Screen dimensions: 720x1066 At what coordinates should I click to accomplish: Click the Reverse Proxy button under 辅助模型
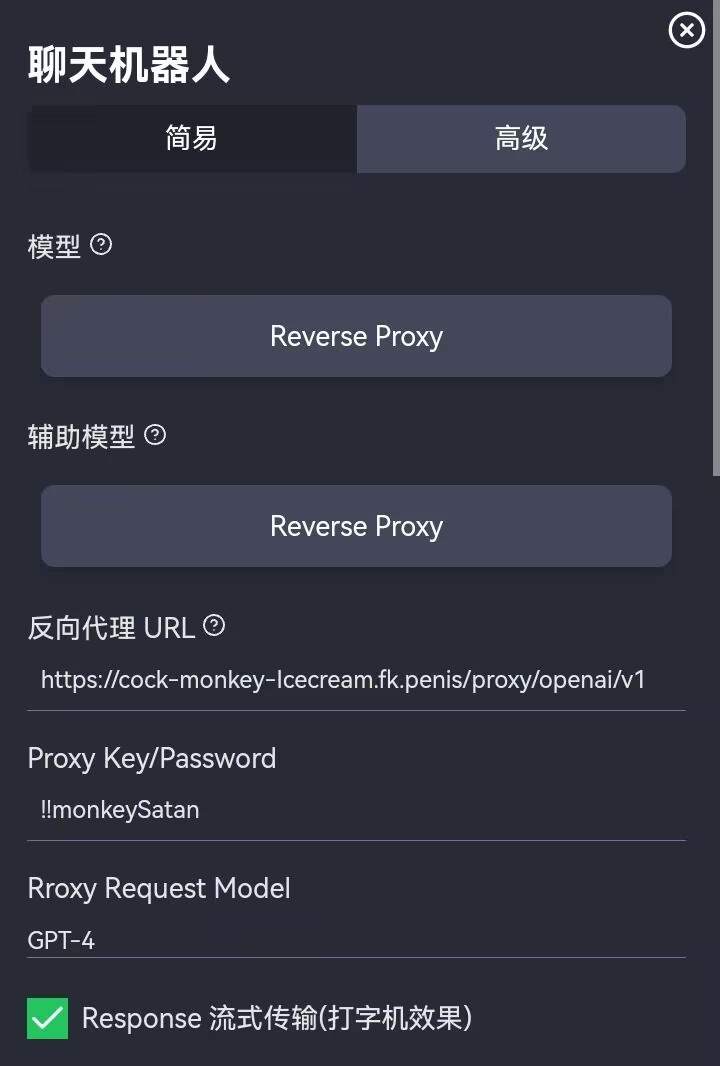click(x=356, y=526)
